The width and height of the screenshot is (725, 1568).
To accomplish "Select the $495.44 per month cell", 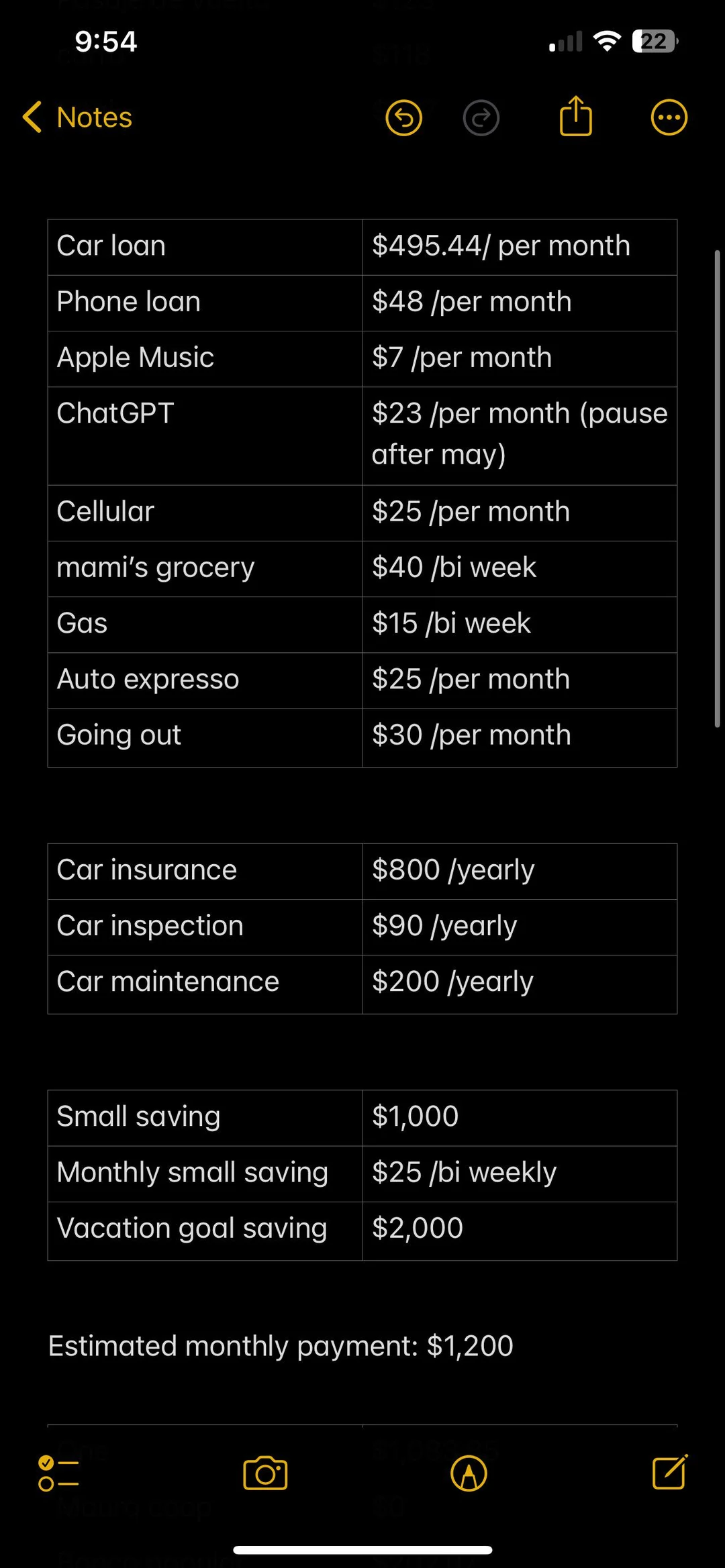I will pyautogui.click(x=501, y=246).
